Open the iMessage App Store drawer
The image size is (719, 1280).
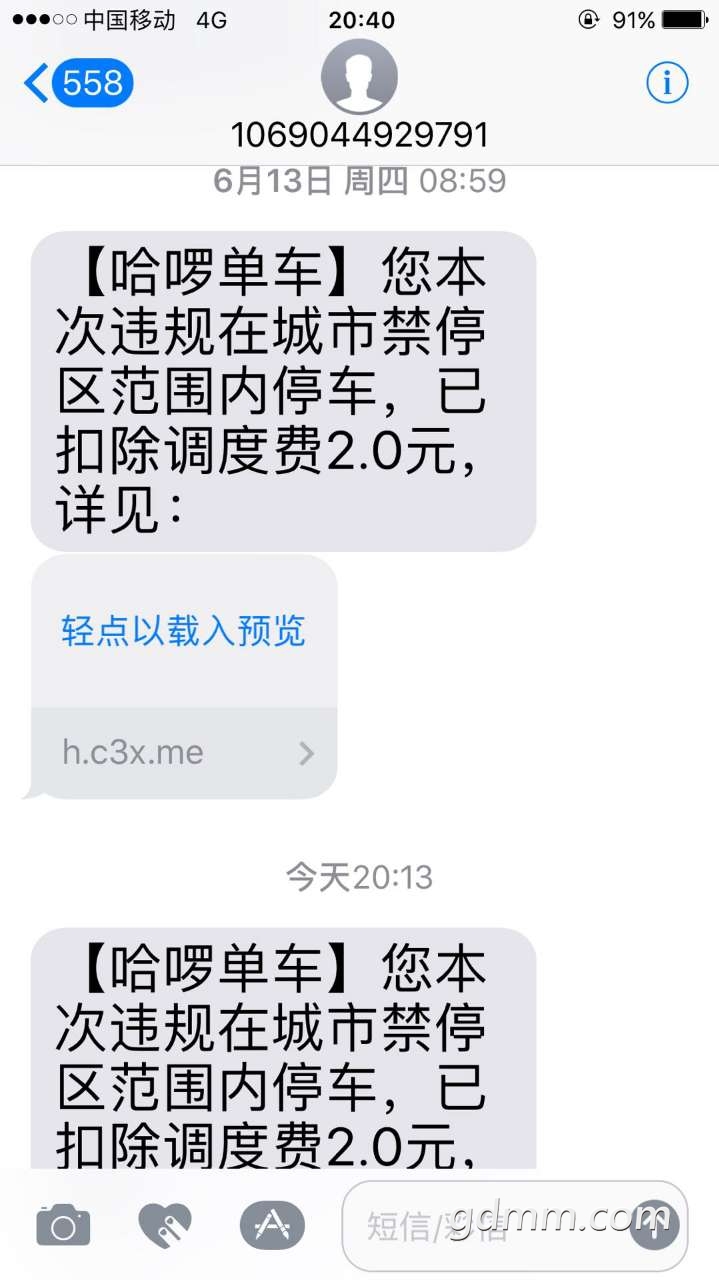pyautogui.click(x=272, y=1225)
